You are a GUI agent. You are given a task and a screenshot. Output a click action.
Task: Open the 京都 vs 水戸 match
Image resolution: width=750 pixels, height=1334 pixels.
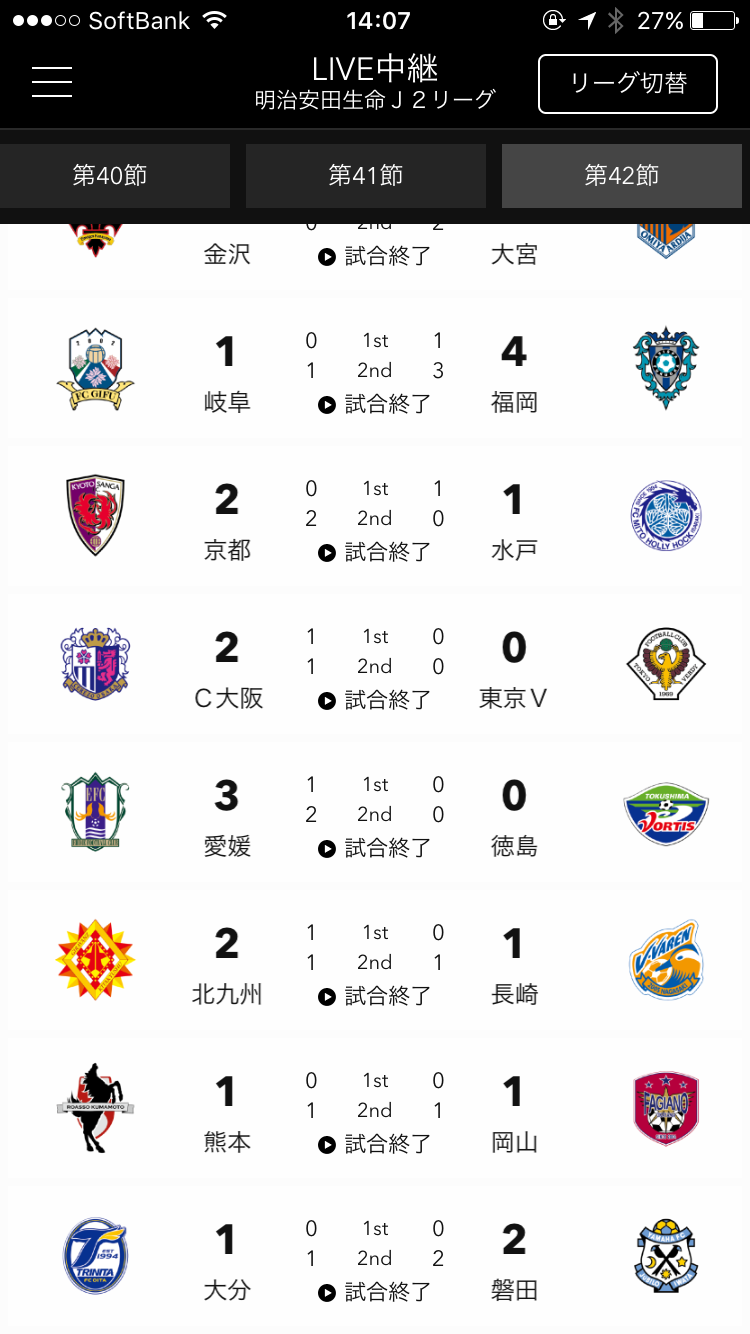375,518
